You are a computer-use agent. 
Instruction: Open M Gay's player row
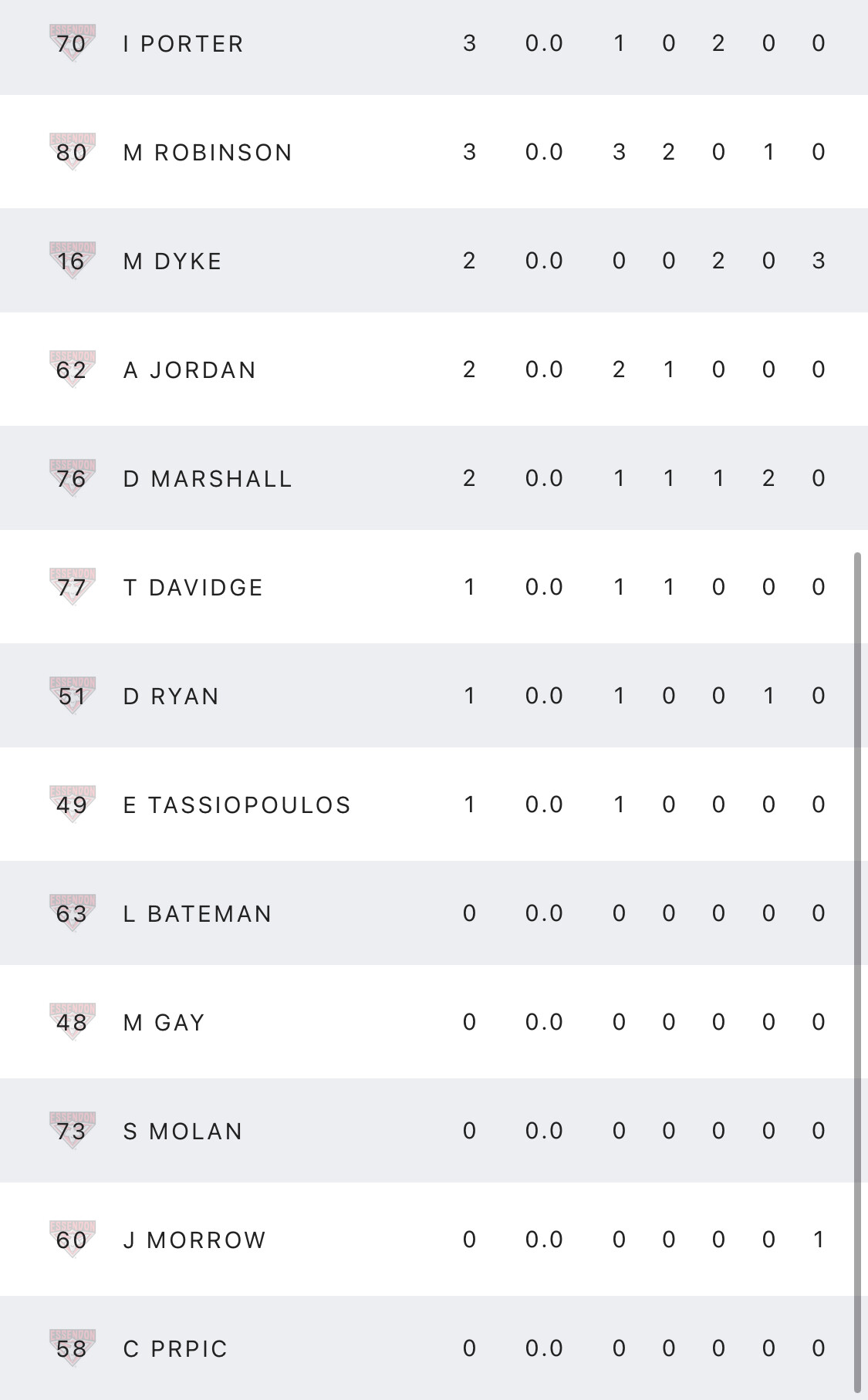pos(164,1023)
